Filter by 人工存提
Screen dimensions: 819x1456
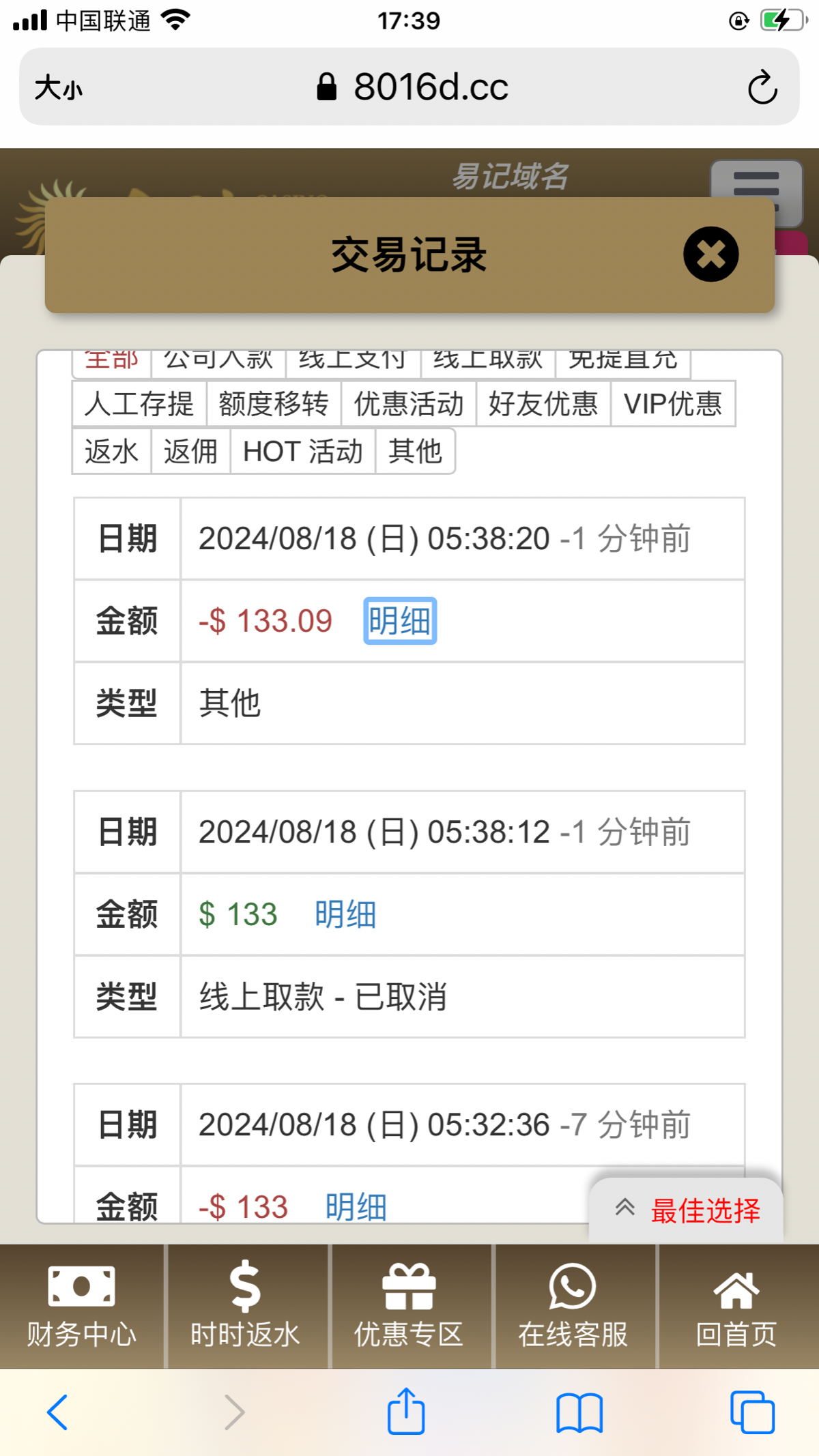point(139,404)
